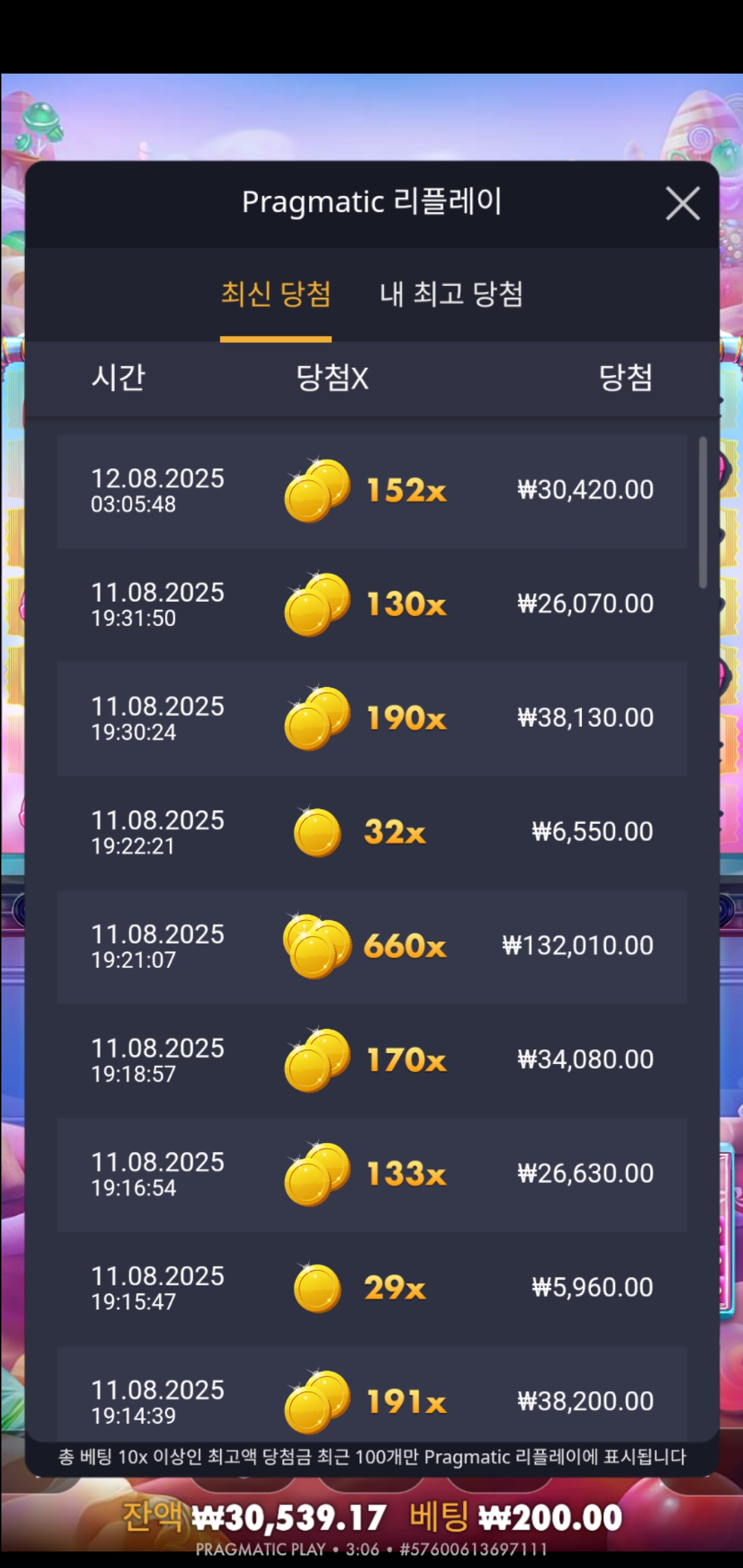The height and width of the screenshot is (1568, 743).
Task: Open the 170x replay at 19:18:57
Action: click(x=371, y=1060)
